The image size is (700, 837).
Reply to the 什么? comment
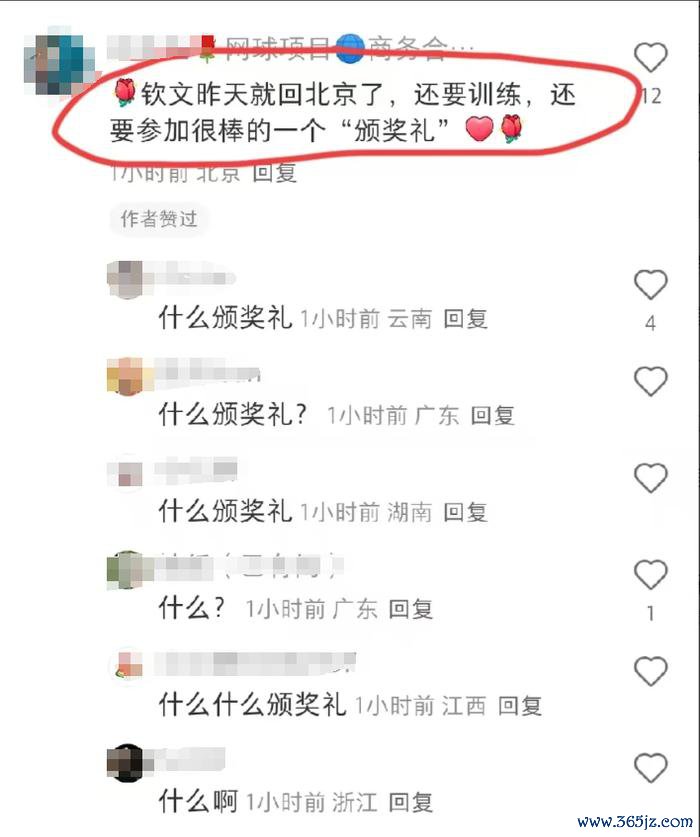pos(410,608)
